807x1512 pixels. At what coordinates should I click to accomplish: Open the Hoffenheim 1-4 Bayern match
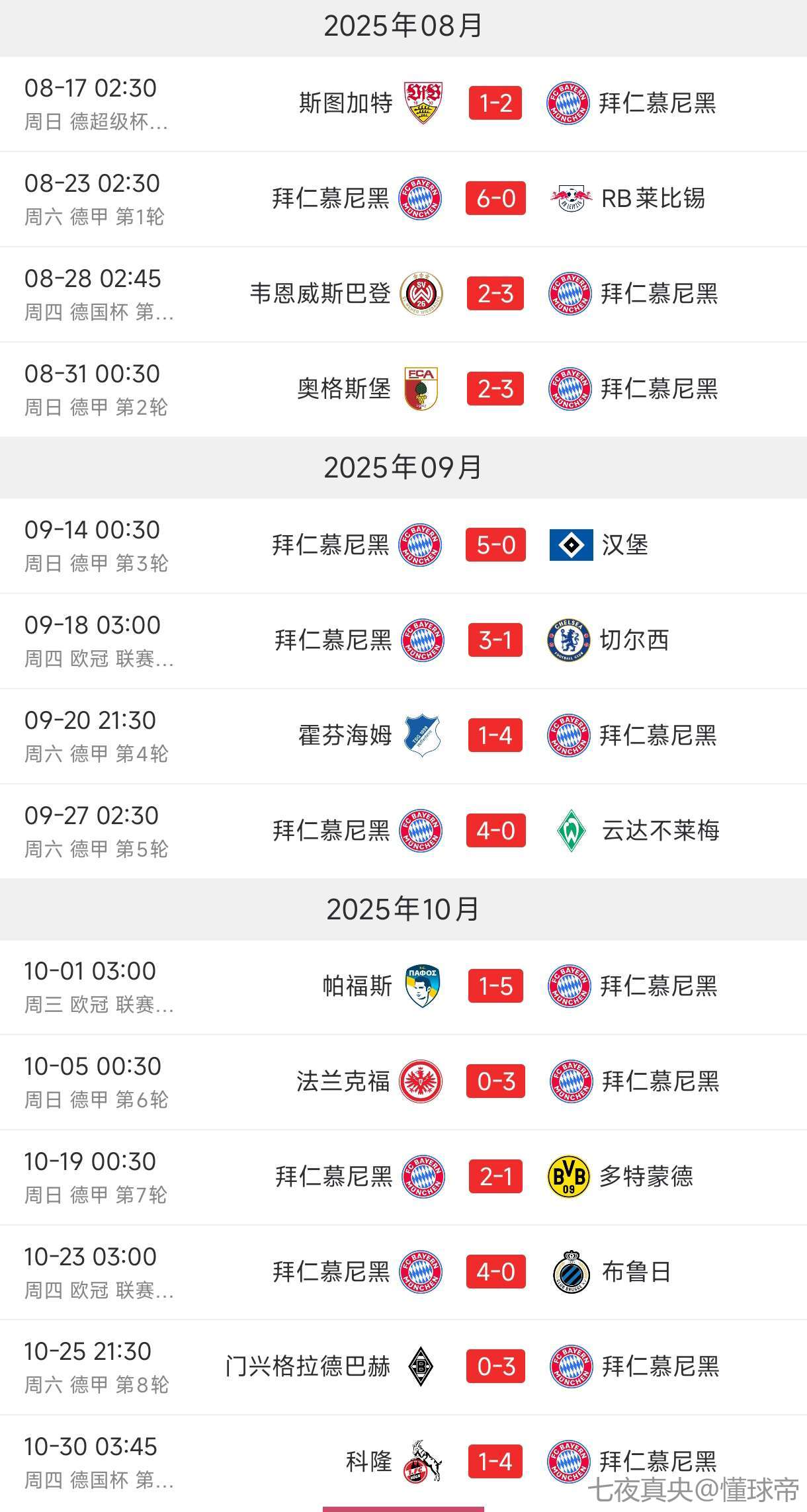coord(495,735)
